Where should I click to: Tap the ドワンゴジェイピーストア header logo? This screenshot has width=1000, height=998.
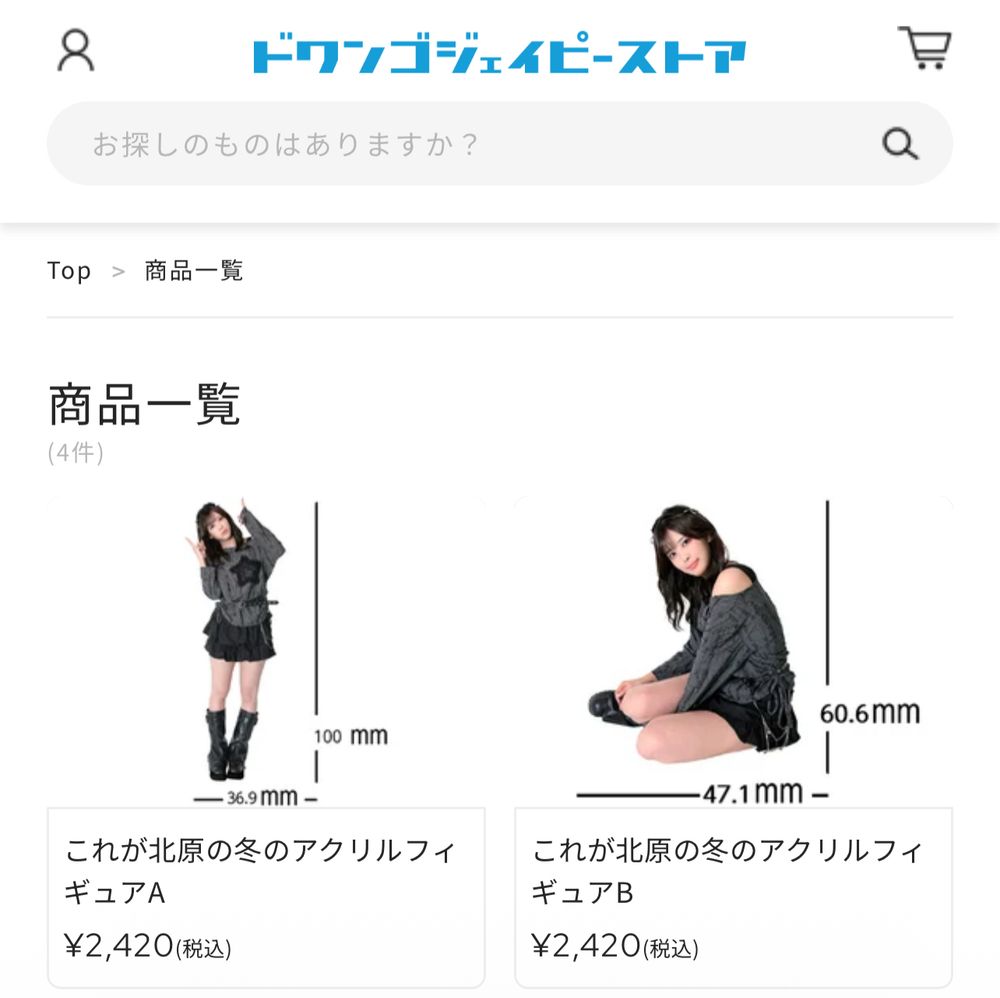499,55
